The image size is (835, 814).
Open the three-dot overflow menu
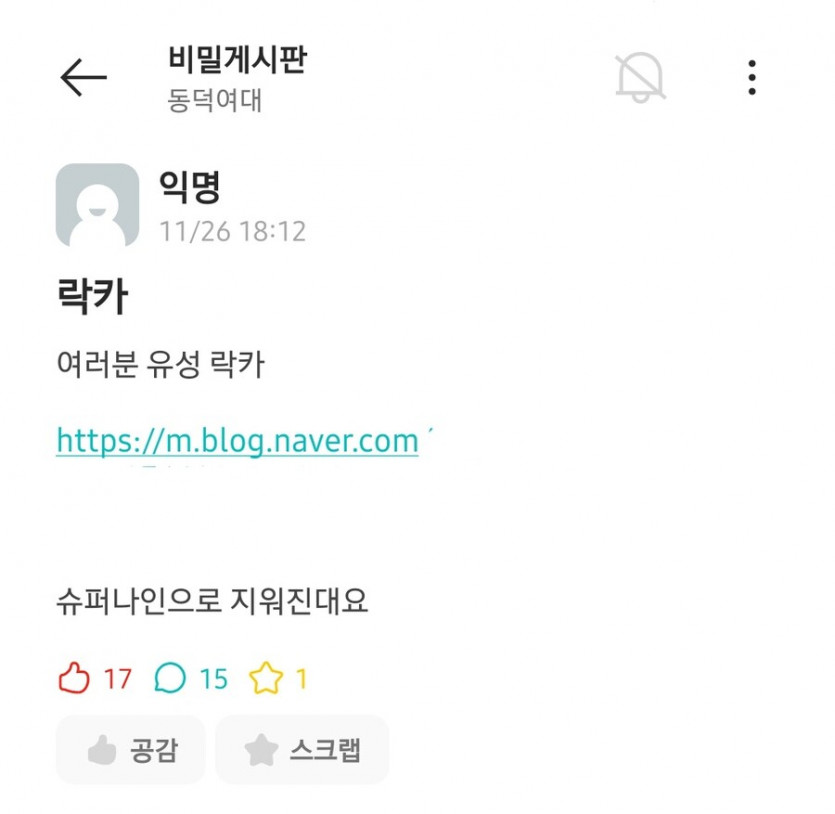point(752,78)
